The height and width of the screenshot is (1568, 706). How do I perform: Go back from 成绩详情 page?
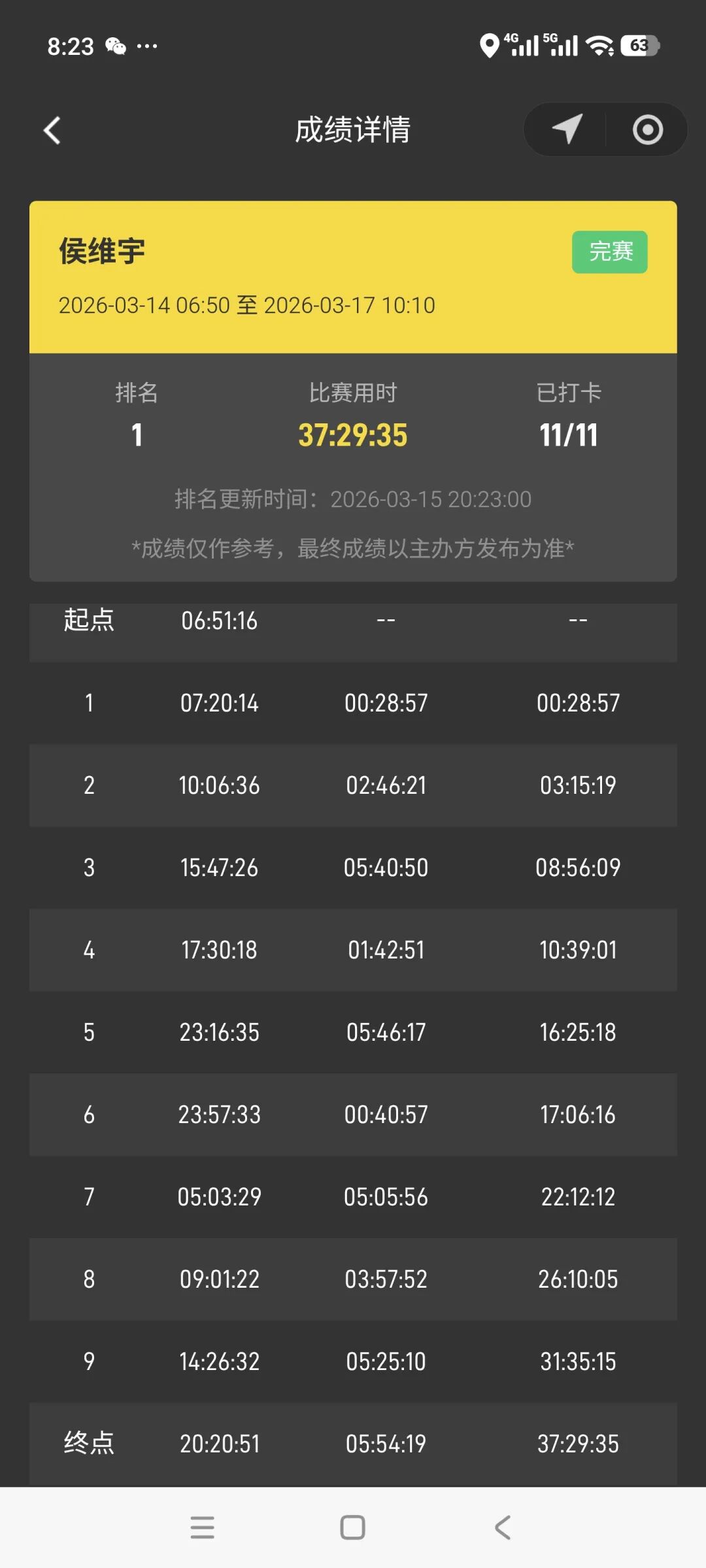(52, 130)
